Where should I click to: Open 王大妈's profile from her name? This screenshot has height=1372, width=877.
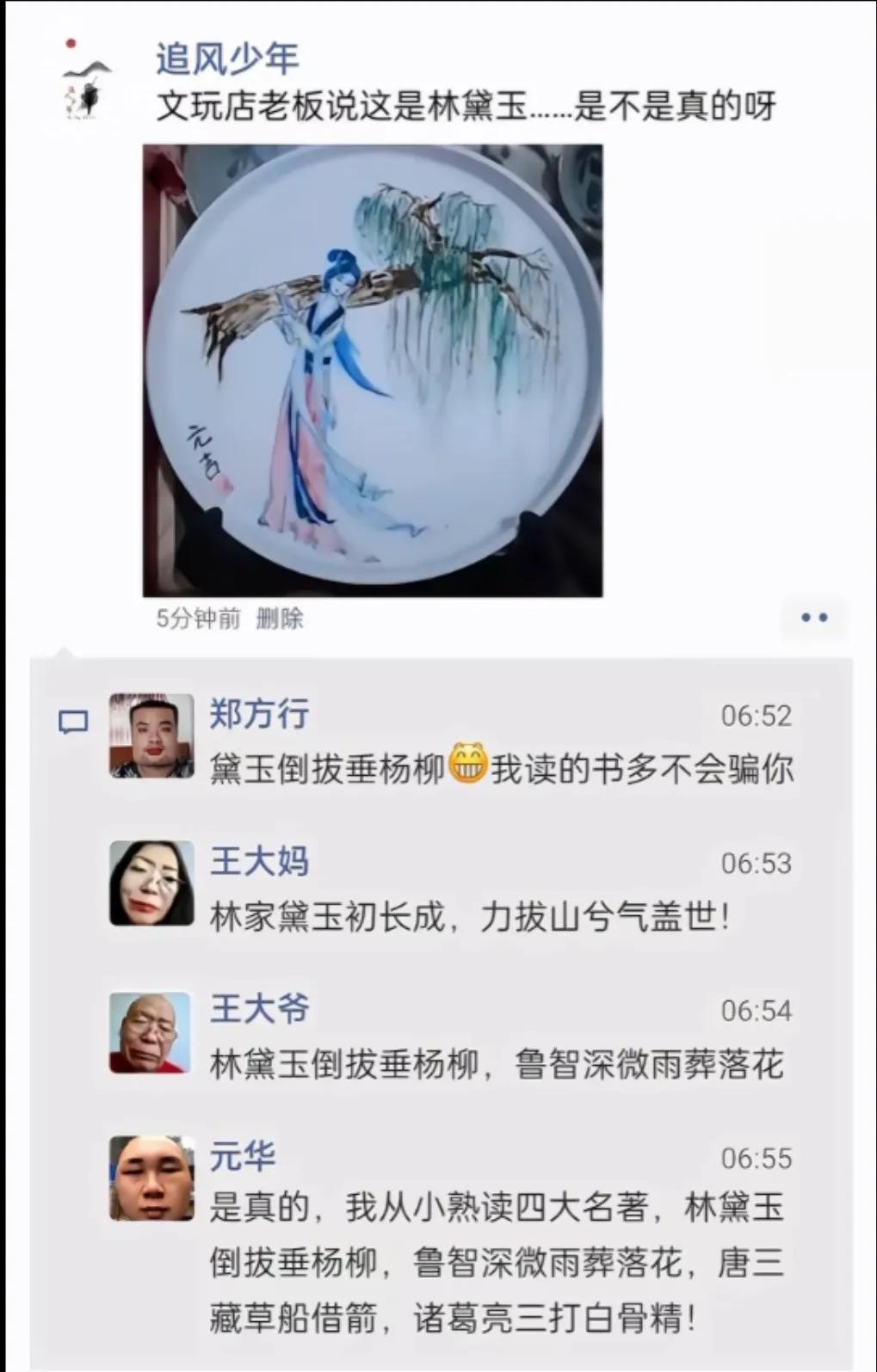259,861
